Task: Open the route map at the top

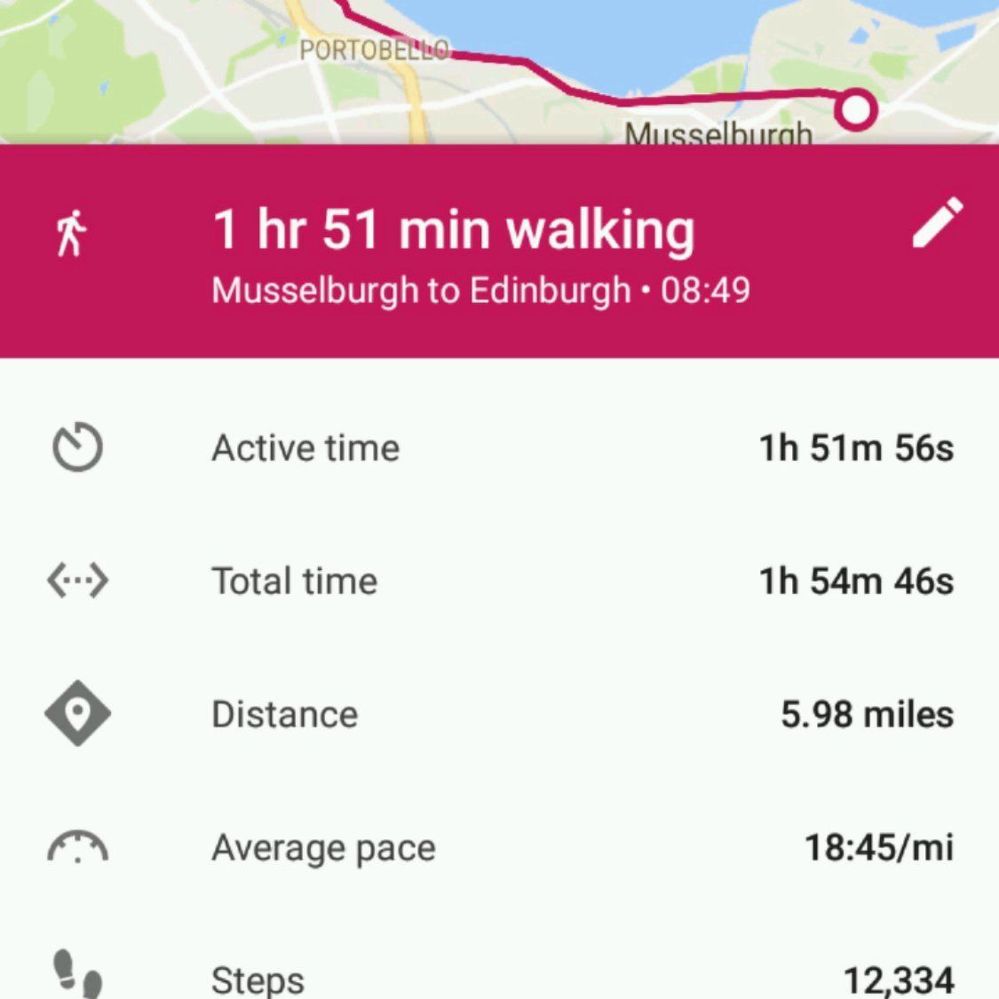Action: pos(500,70)
